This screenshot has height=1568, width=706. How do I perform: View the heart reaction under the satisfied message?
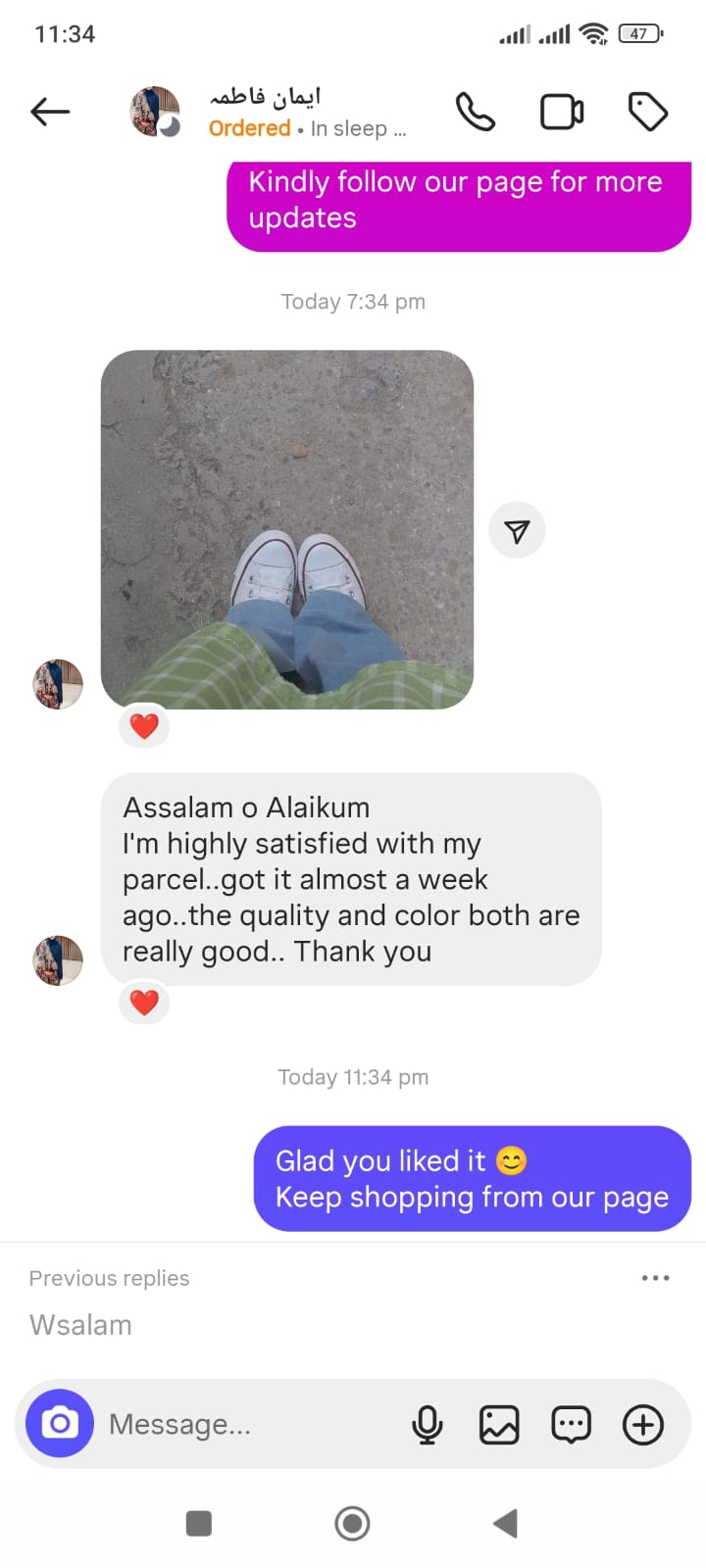point(144,1003)
